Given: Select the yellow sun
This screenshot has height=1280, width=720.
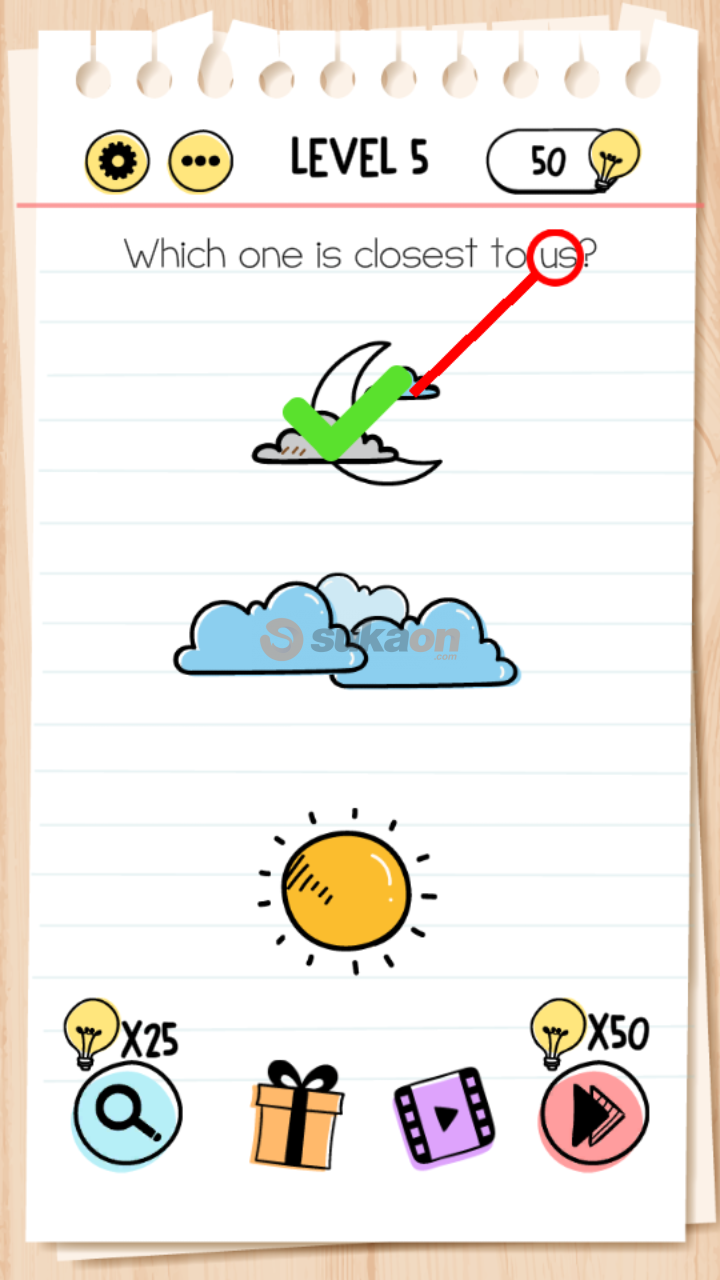Looking at the screenshot, I should pos(346,890).
